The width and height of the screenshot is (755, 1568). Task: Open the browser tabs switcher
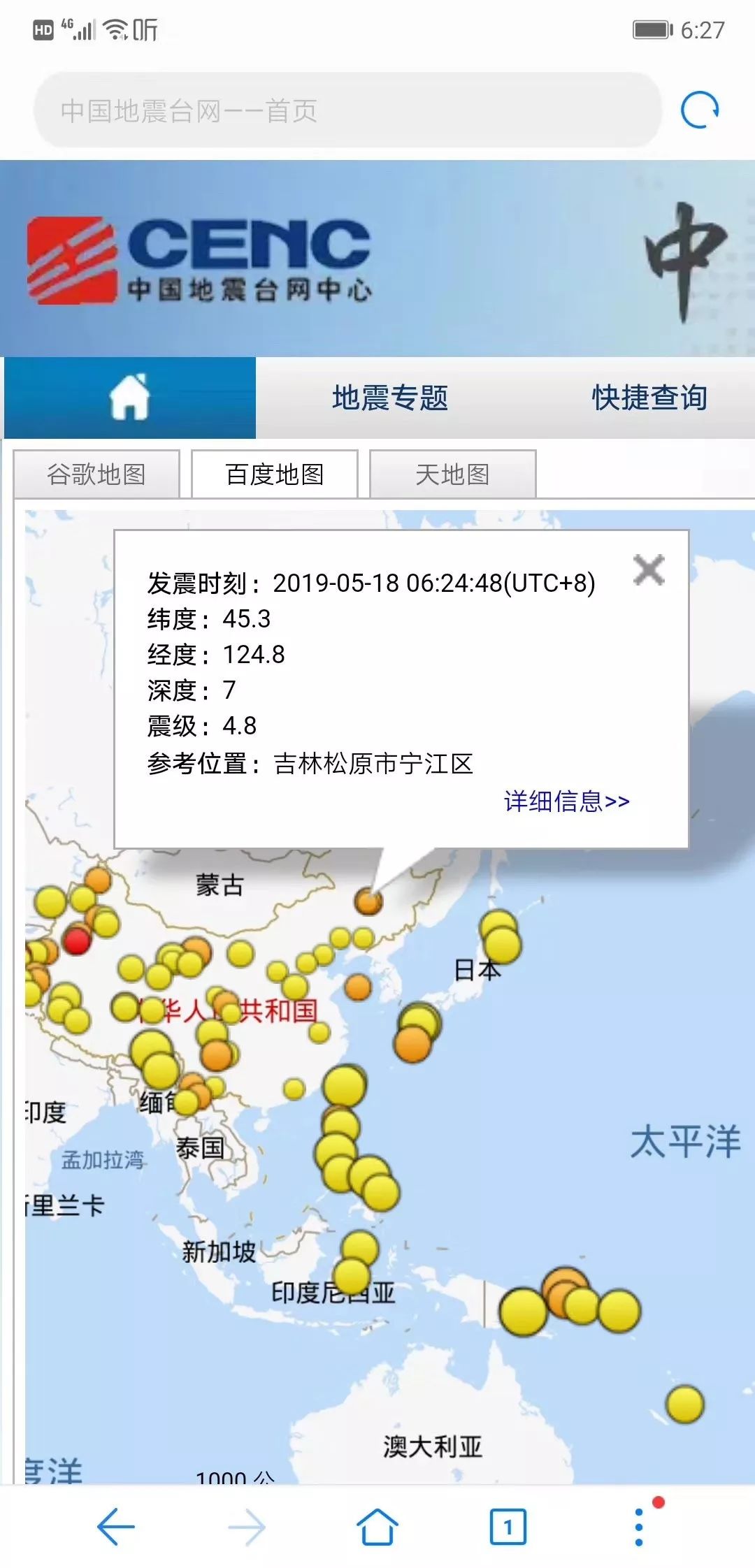(508, 1527)
